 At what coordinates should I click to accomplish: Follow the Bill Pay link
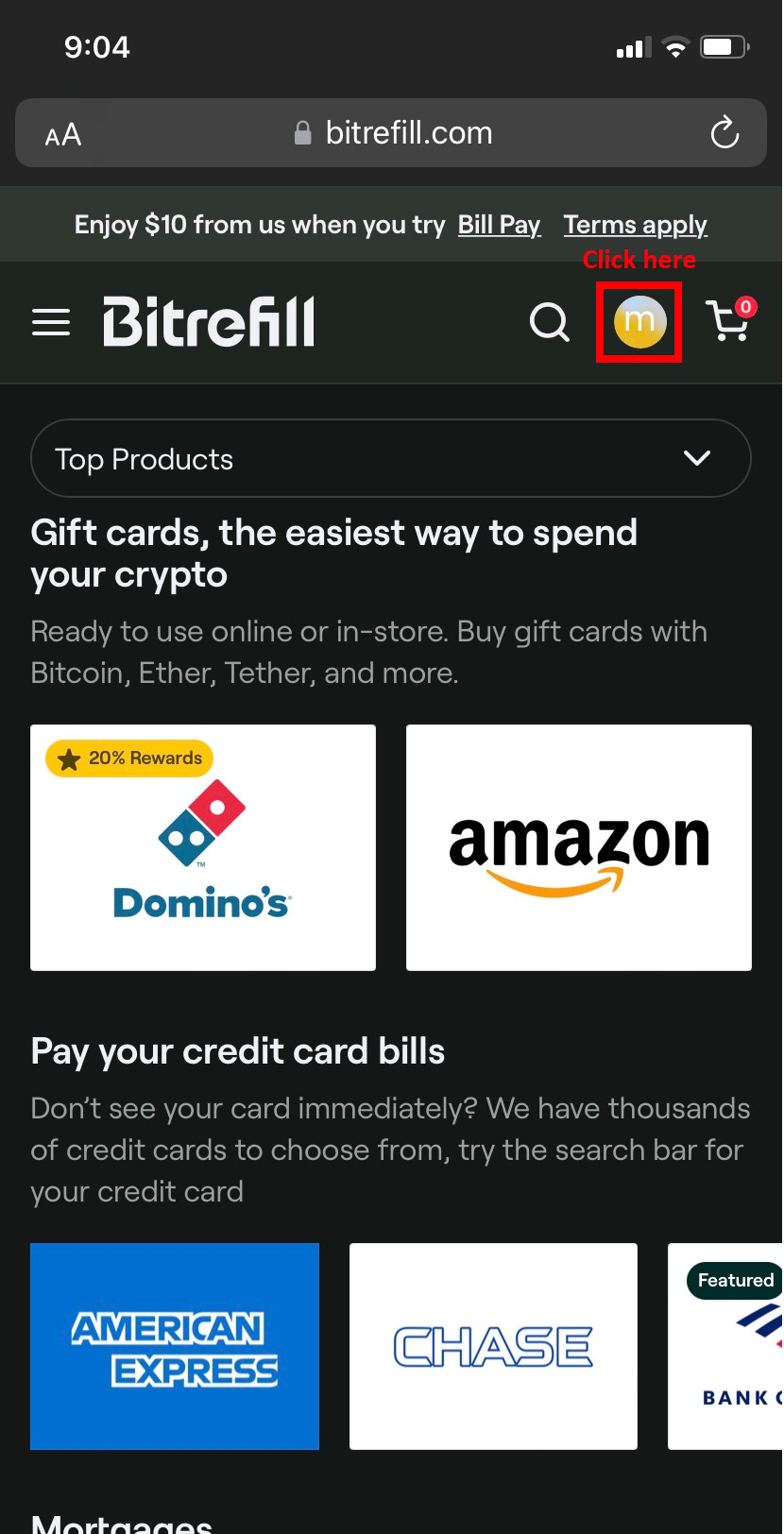(499, 225)
